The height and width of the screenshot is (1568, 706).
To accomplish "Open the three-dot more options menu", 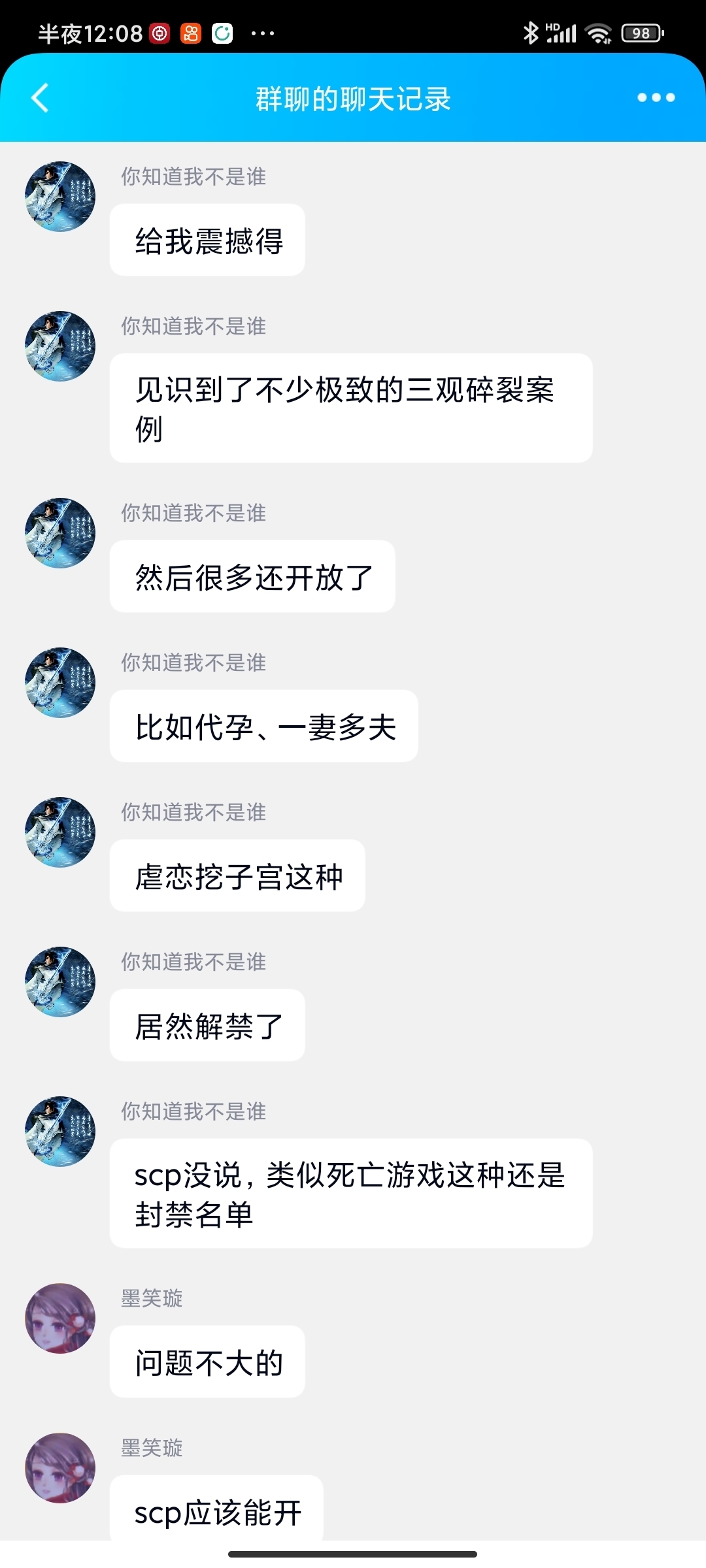I will (x=656, y=98).
